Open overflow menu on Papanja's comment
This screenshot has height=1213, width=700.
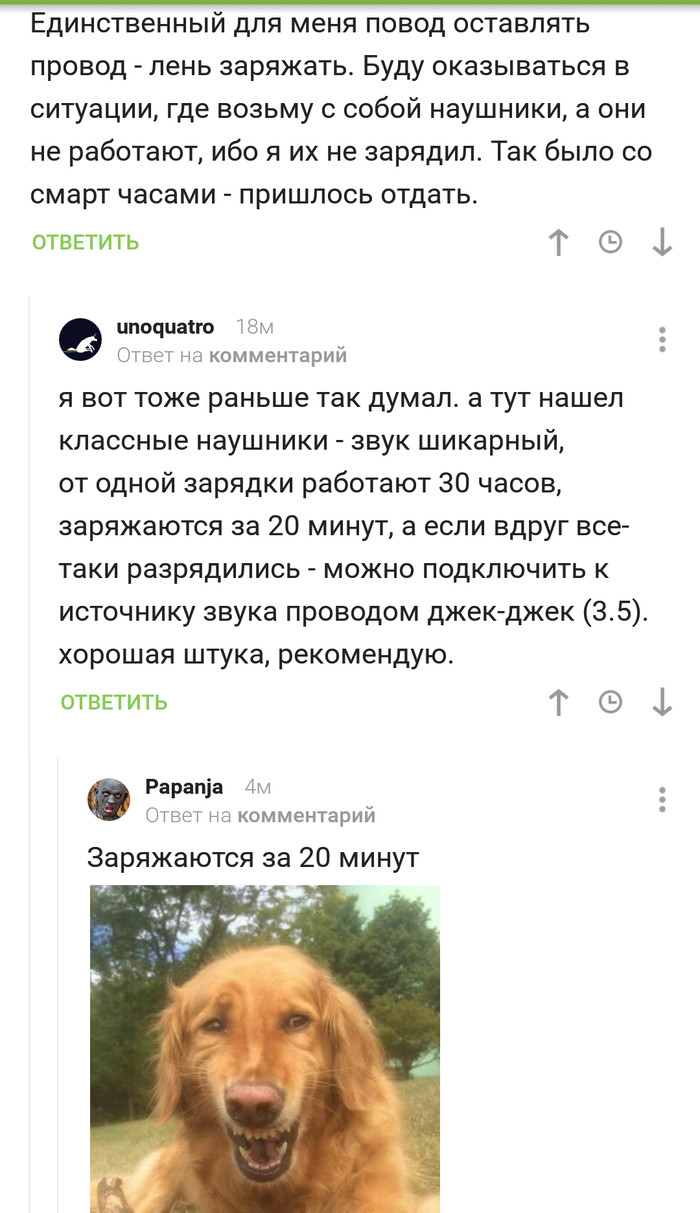pyautogui.click(x=662, y=800)
